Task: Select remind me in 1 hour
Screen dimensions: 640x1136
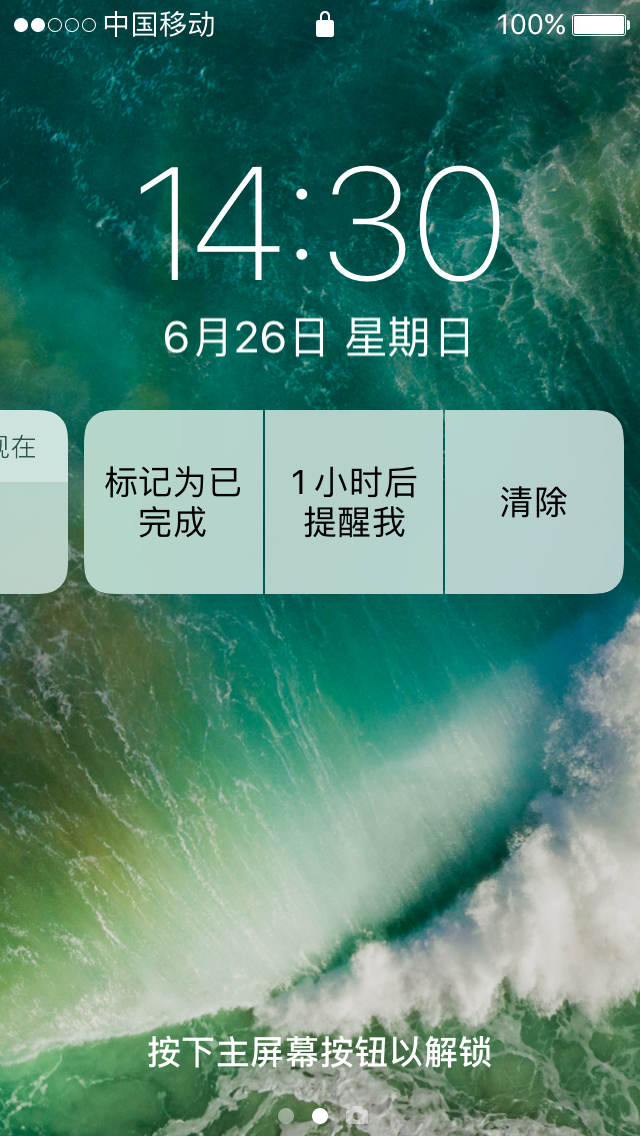Action: (x=354, y=502)
